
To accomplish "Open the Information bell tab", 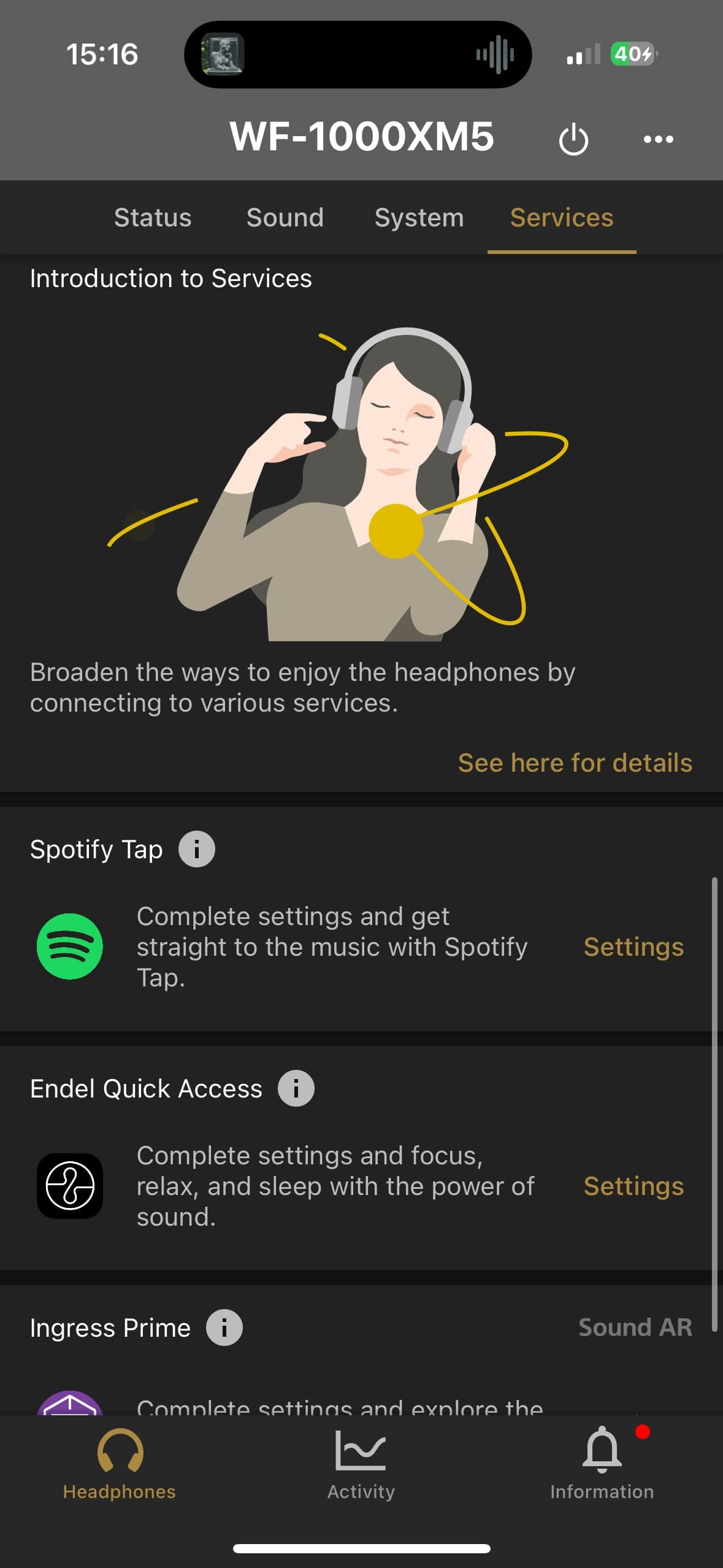I will point(602,1464).
